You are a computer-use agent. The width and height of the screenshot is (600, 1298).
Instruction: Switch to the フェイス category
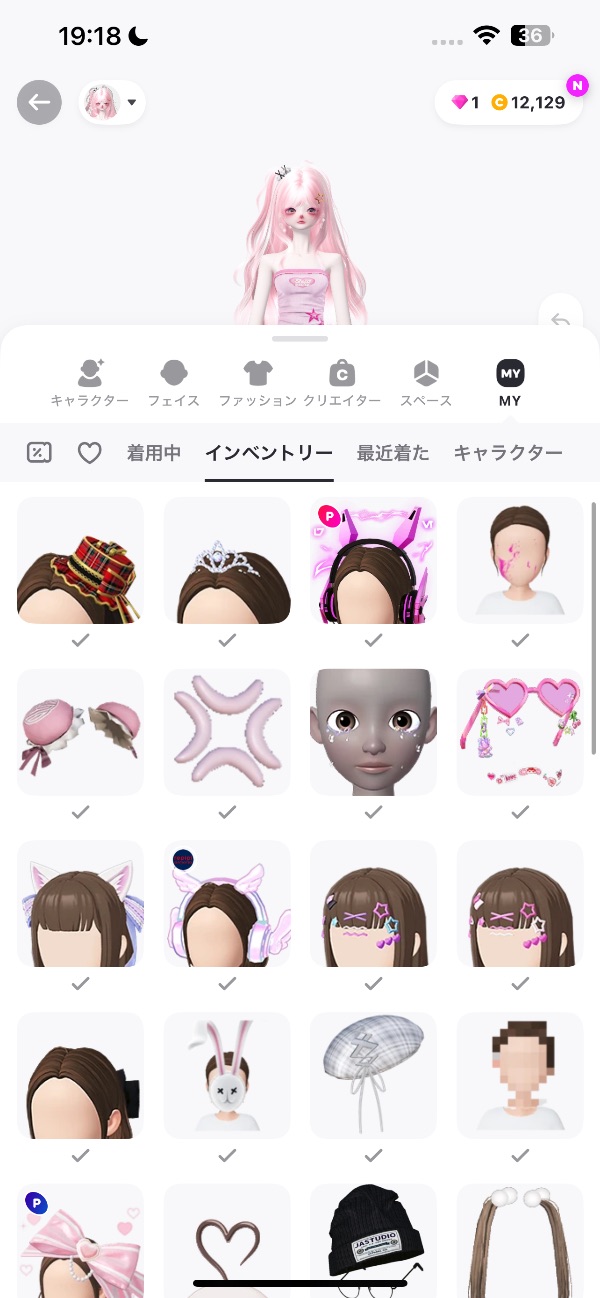click(174, 383)
